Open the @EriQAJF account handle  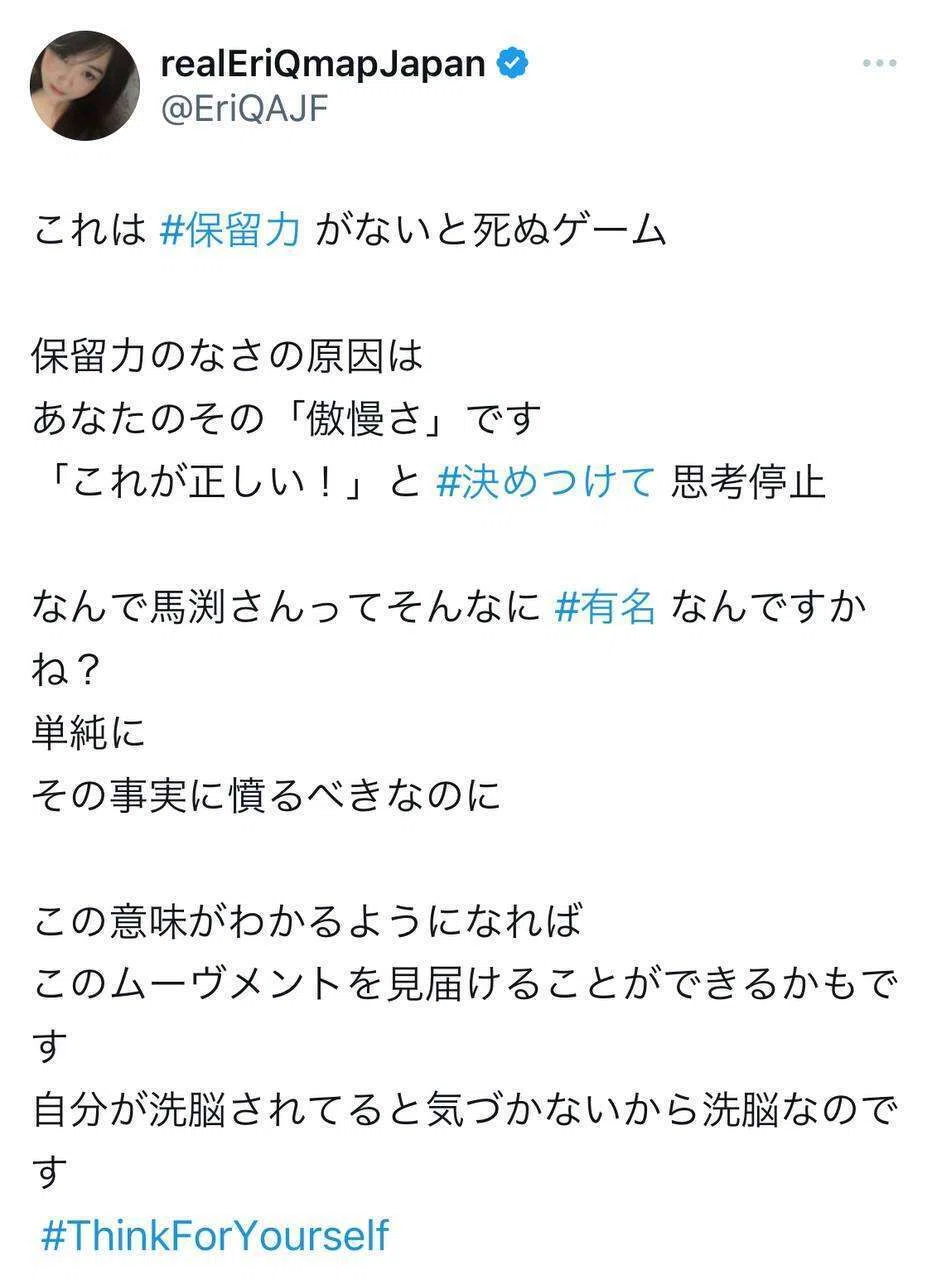click(244, 108)
